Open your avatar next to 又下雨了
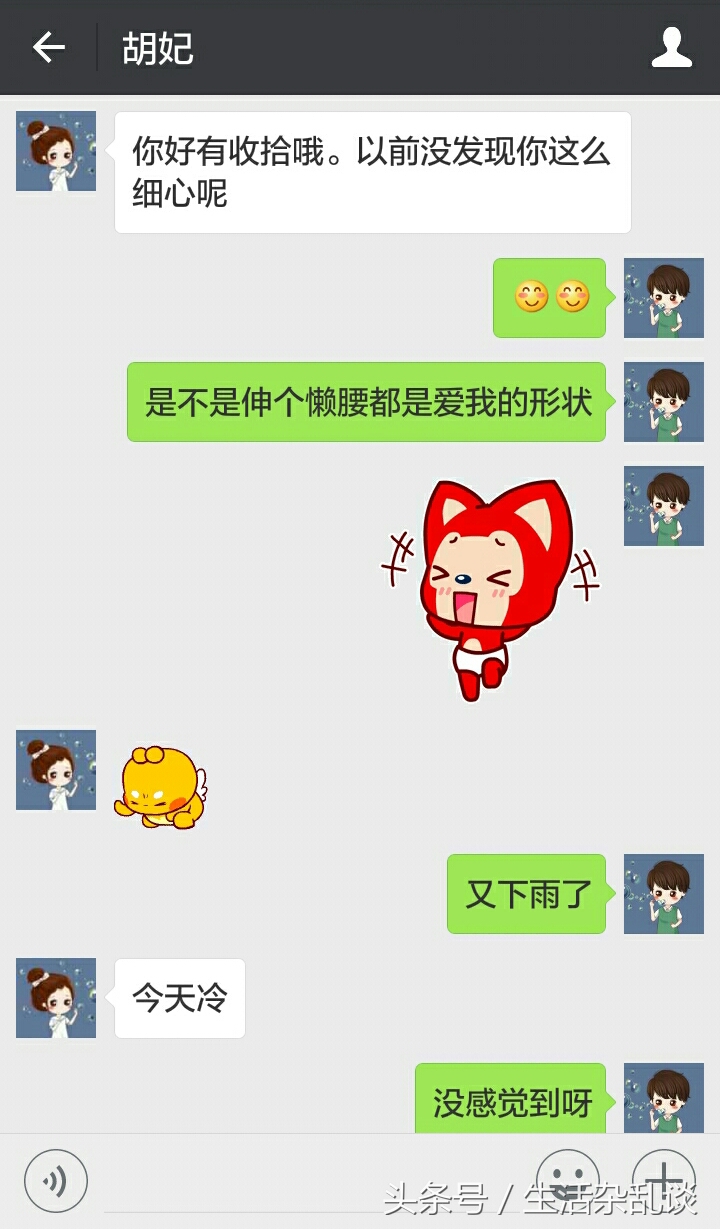 click(x=664, y=894)
